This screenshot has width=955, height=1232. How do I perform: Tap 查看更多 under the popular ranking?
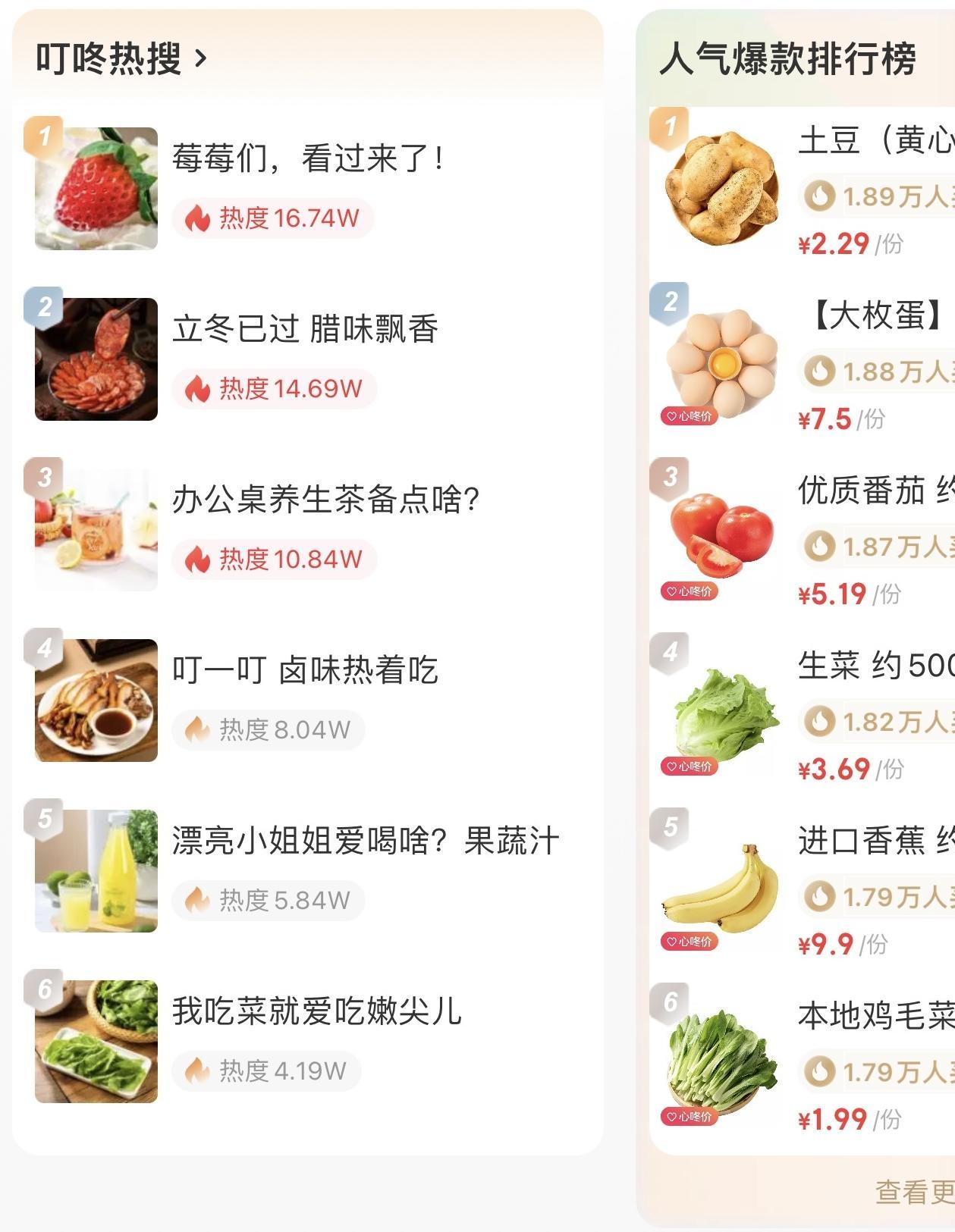click(914, 1193)
